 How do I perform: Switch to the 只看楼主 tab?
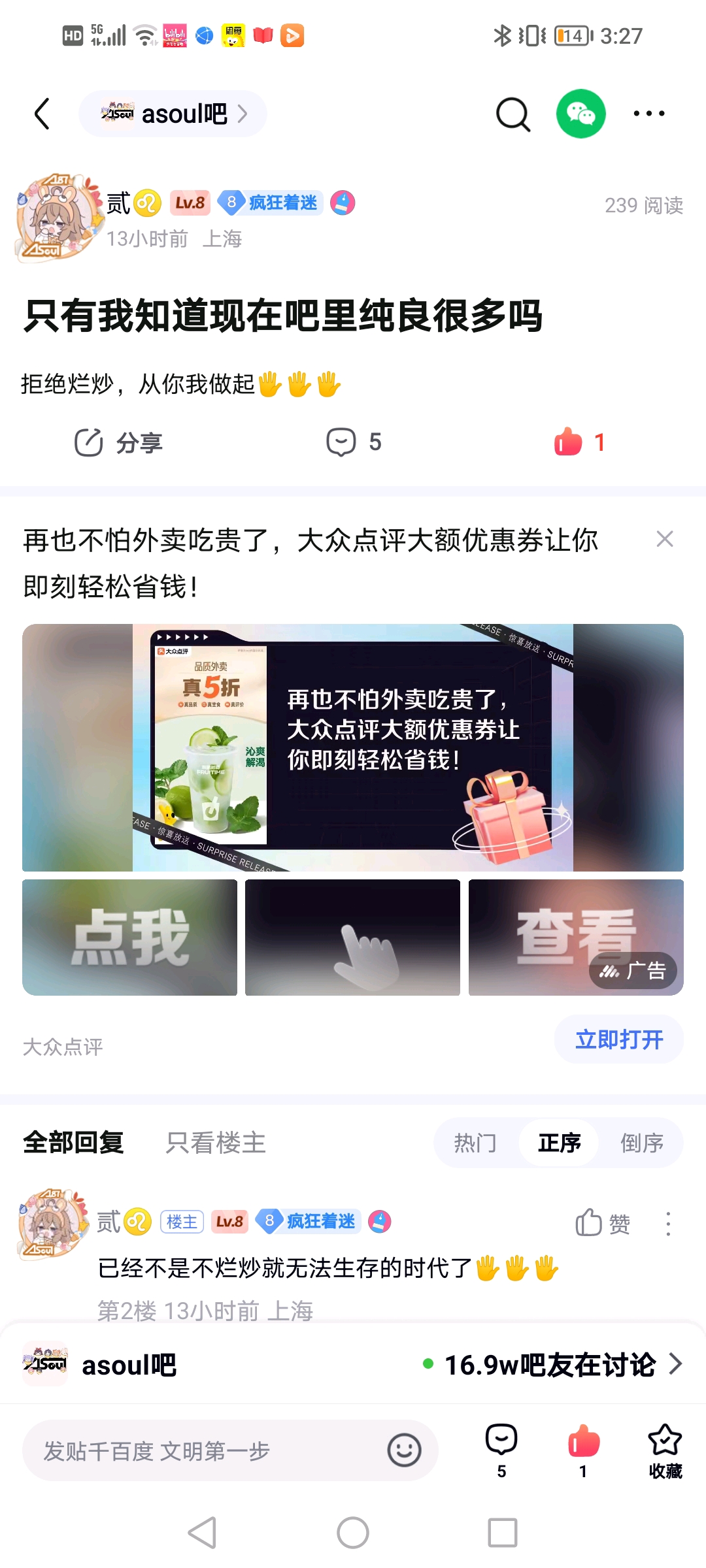(215, 1143)
